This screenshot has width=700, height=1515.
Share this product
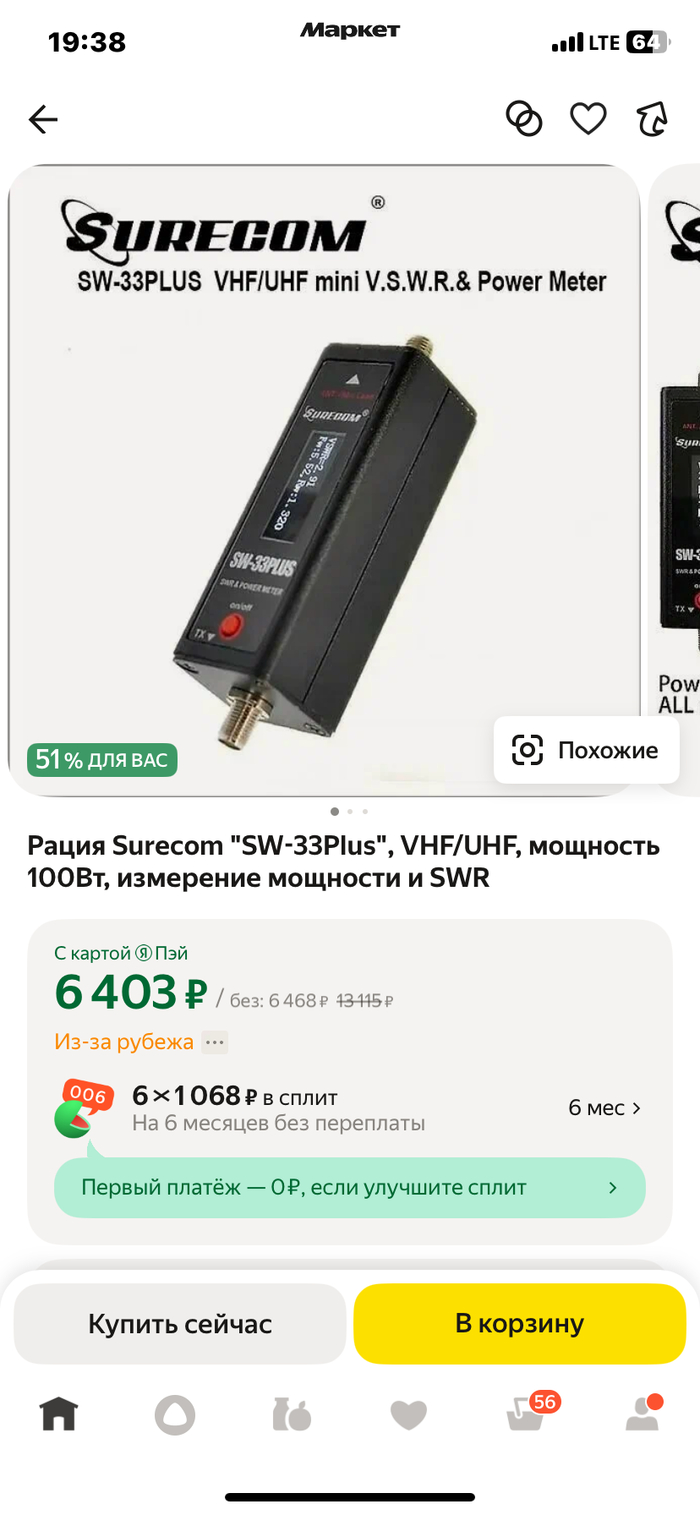click(x=652, y=119)
